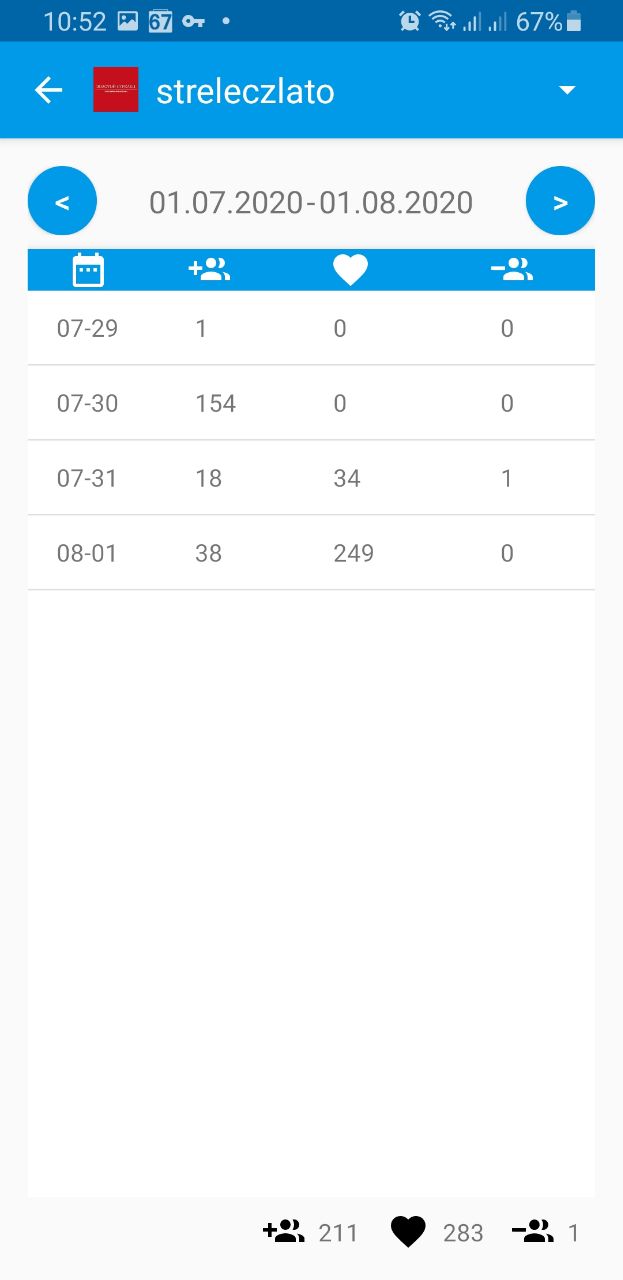Expand the streleczlato account dropdown
Viewport: 623px width, 1280px height.
[567, 90]
